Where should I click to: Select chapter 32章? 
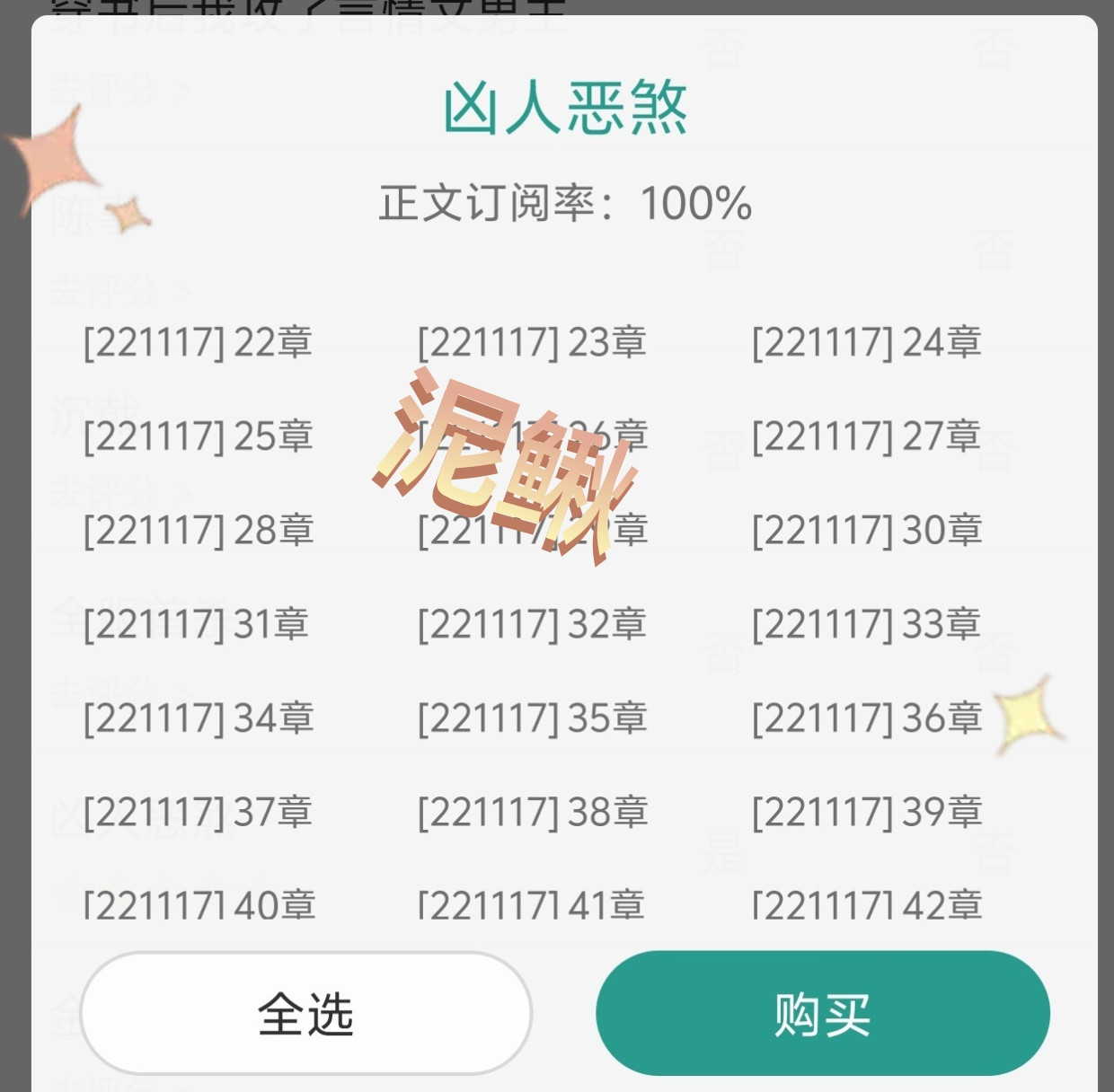pyautogui.click(x=532, y=624)
